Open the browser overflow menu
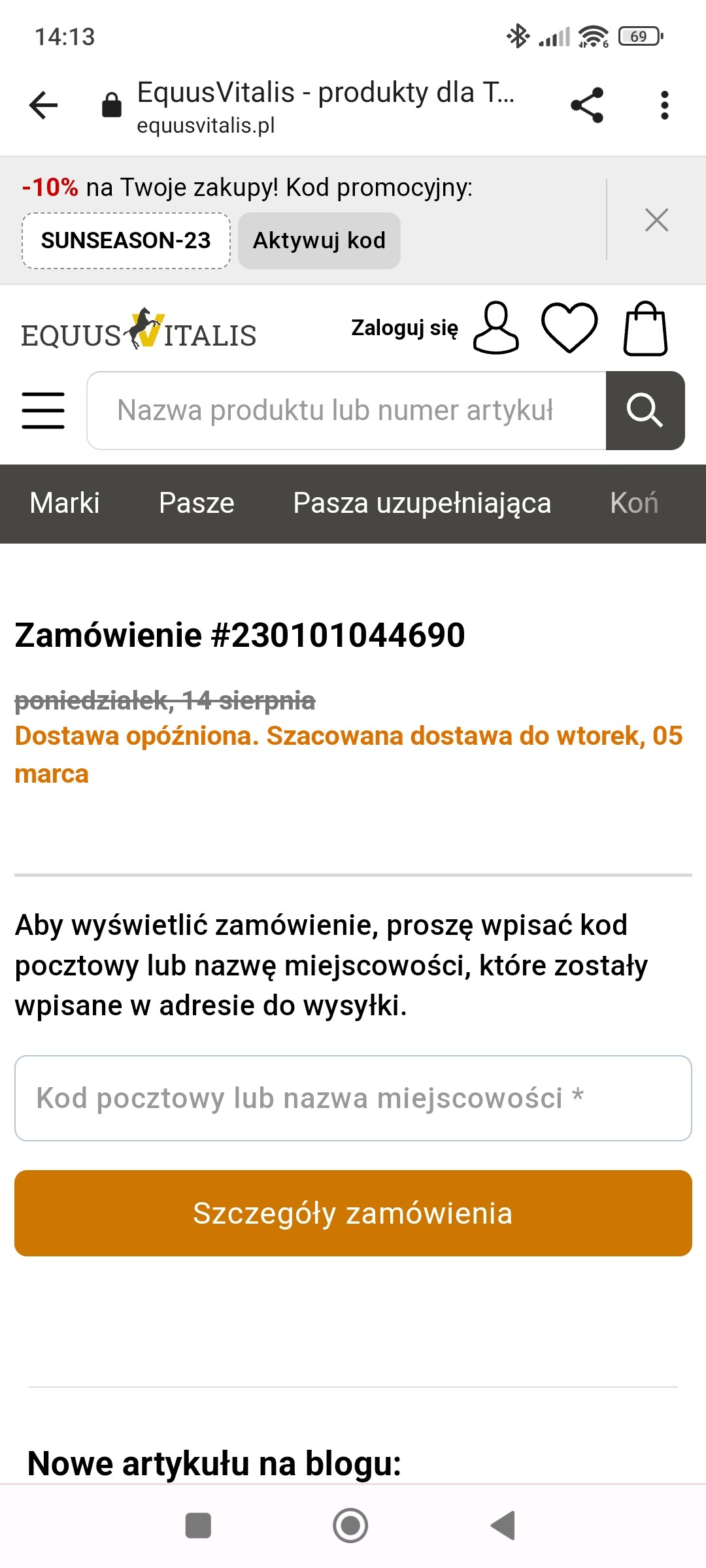The height and width of the screenshot is (1568, 706). 664,105
